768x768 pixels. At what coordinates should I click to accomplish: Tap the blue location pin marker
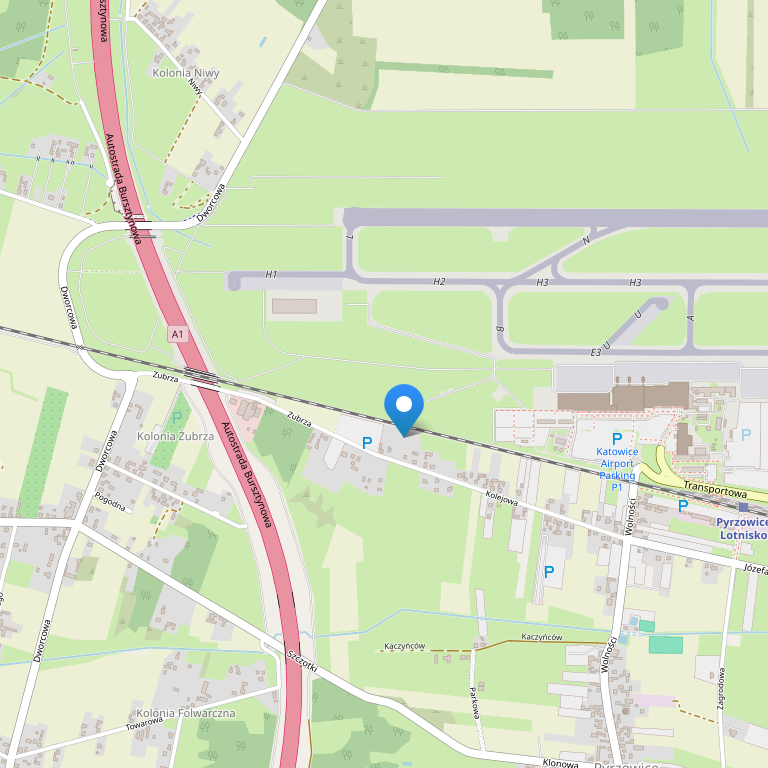404,407
